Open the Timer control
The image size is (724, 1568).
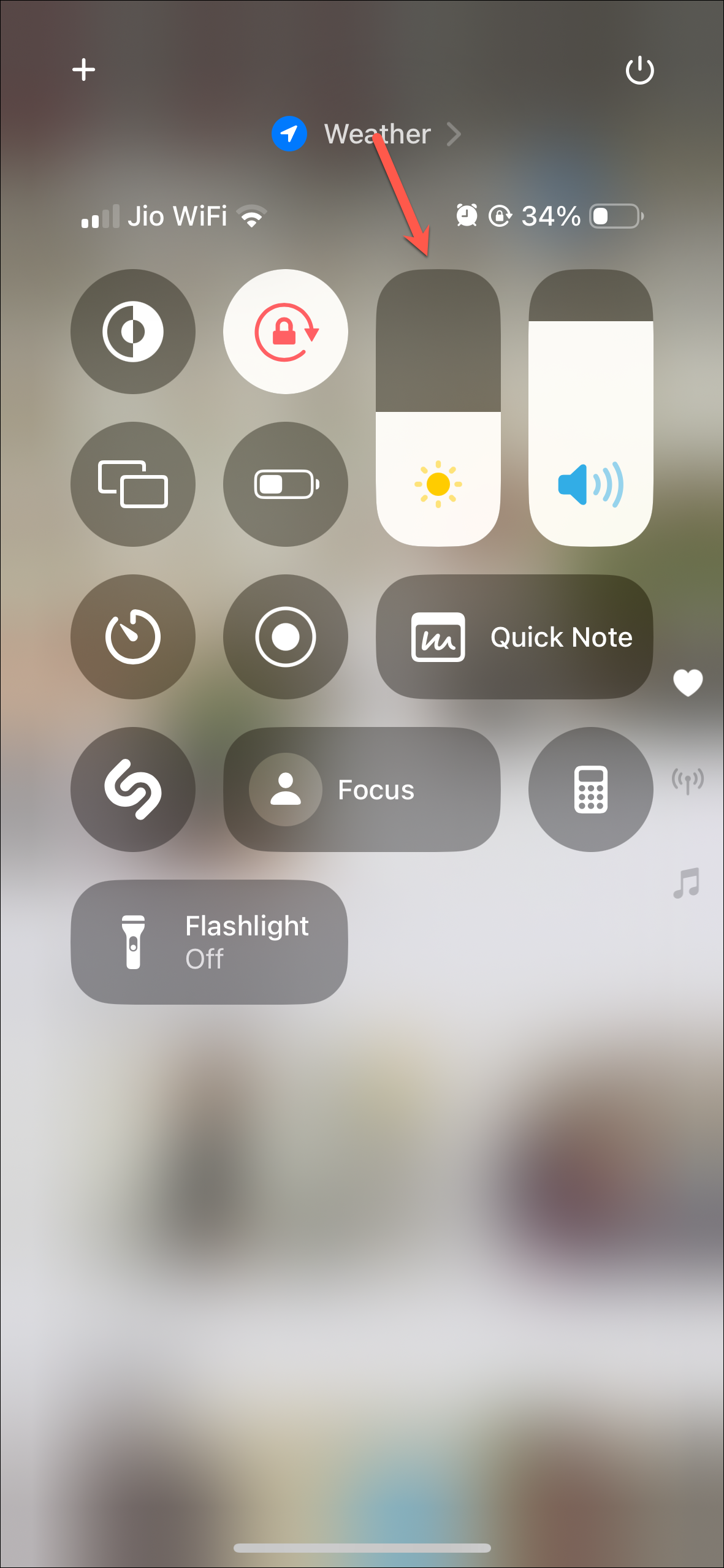coord(133,637)
